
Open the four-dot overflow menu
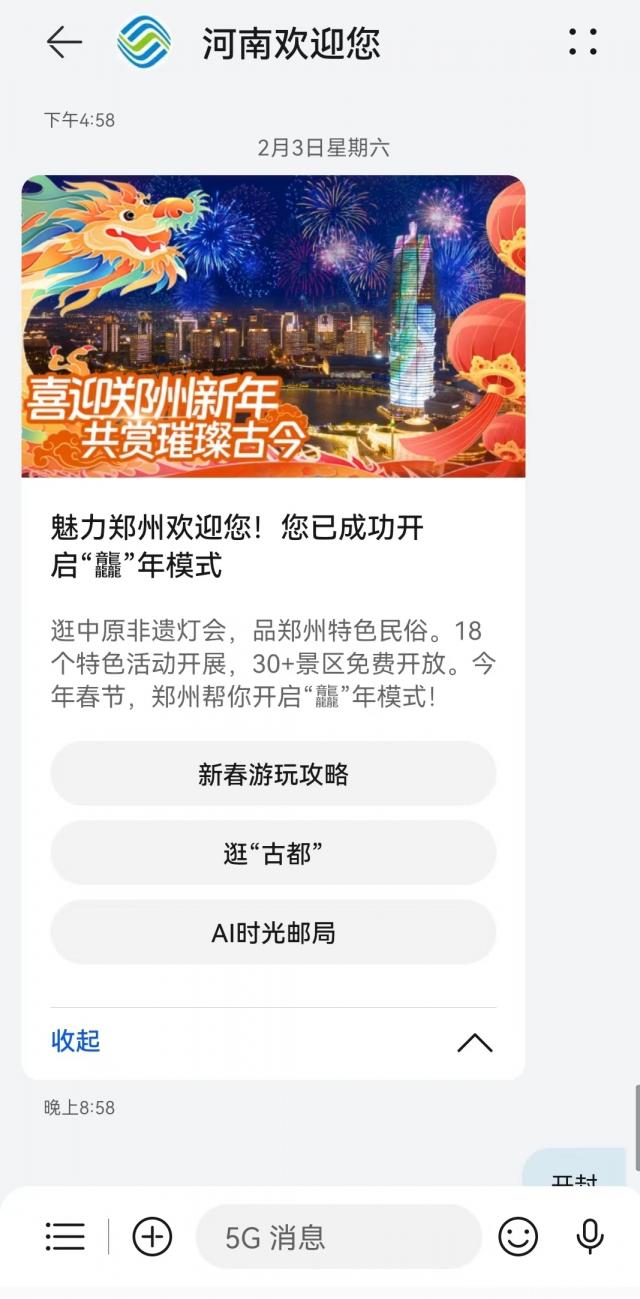coord(583,42)
